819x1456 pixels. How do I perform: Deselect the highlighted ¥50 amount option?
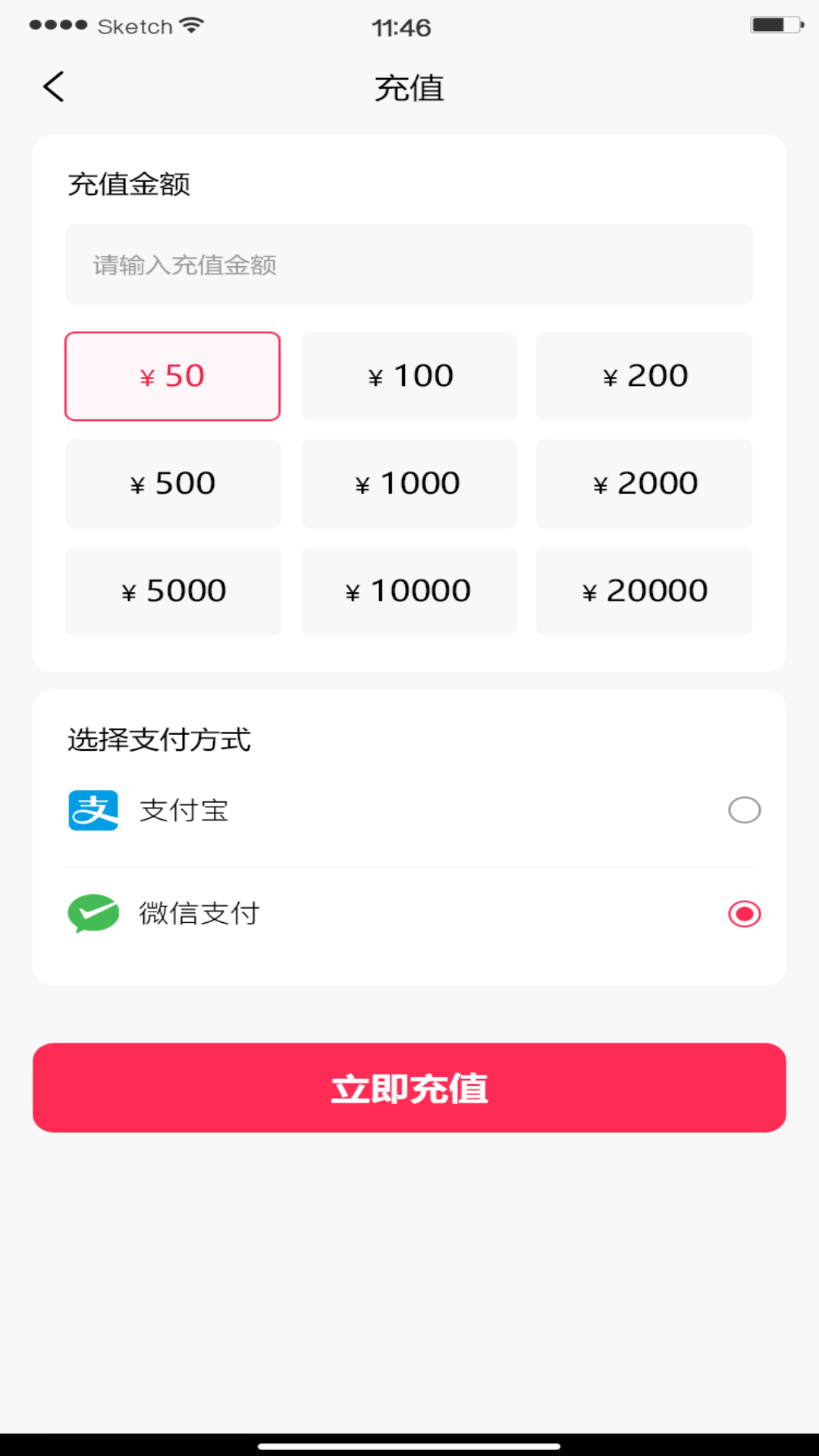point(172,375)
